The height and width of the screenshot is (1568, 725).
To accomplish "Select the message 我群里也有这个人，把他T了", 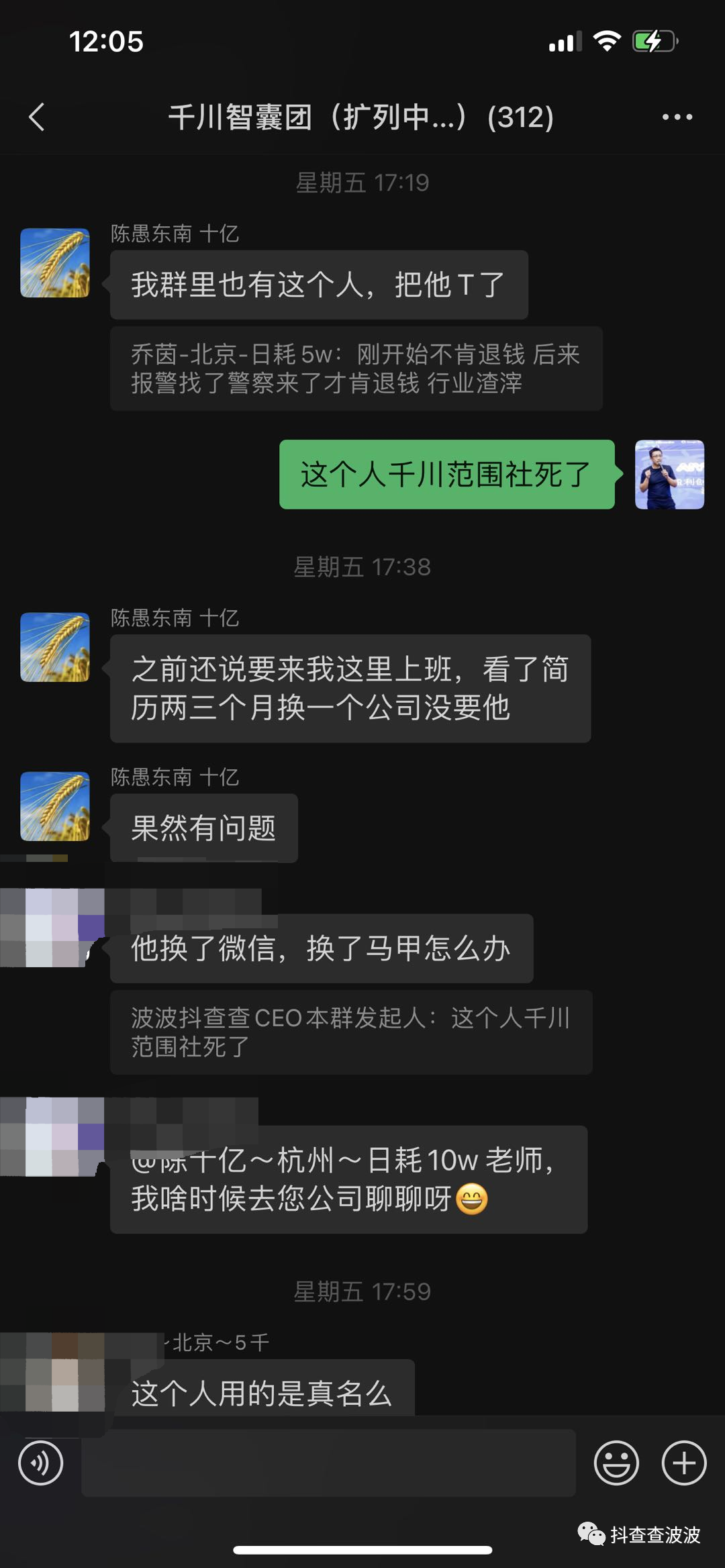I will tap(316, 285).
